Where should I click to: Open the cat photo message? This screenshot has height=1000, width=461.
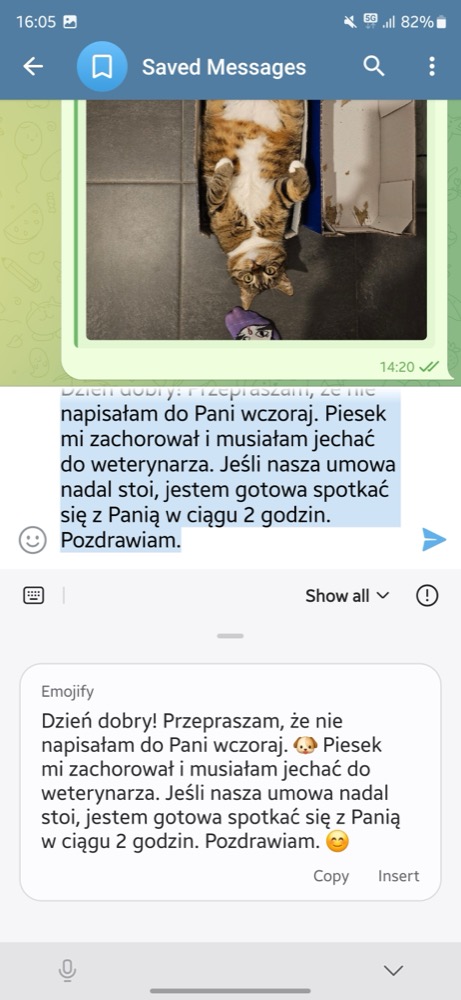[x=256, y=219]
